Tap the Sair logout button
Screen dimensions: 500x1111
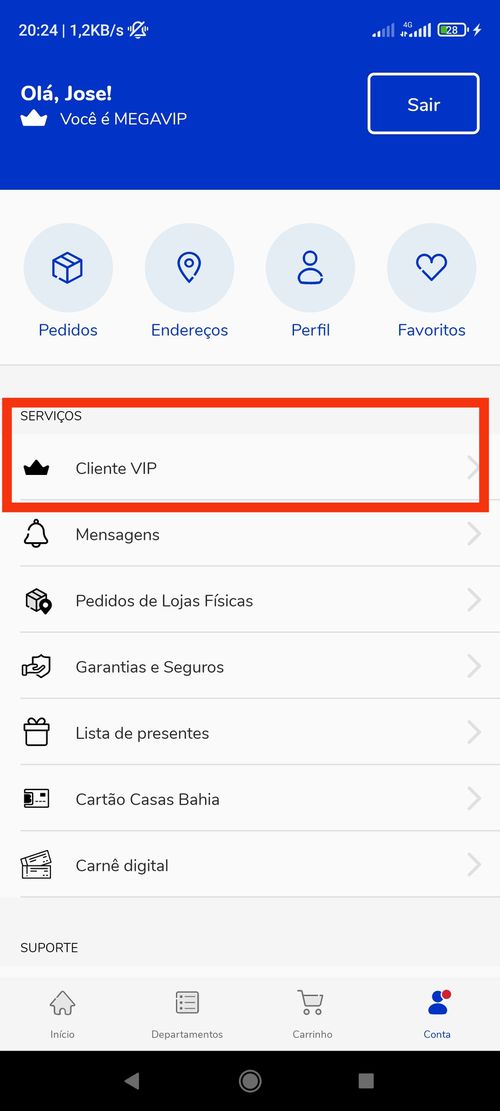pos(424,104)
